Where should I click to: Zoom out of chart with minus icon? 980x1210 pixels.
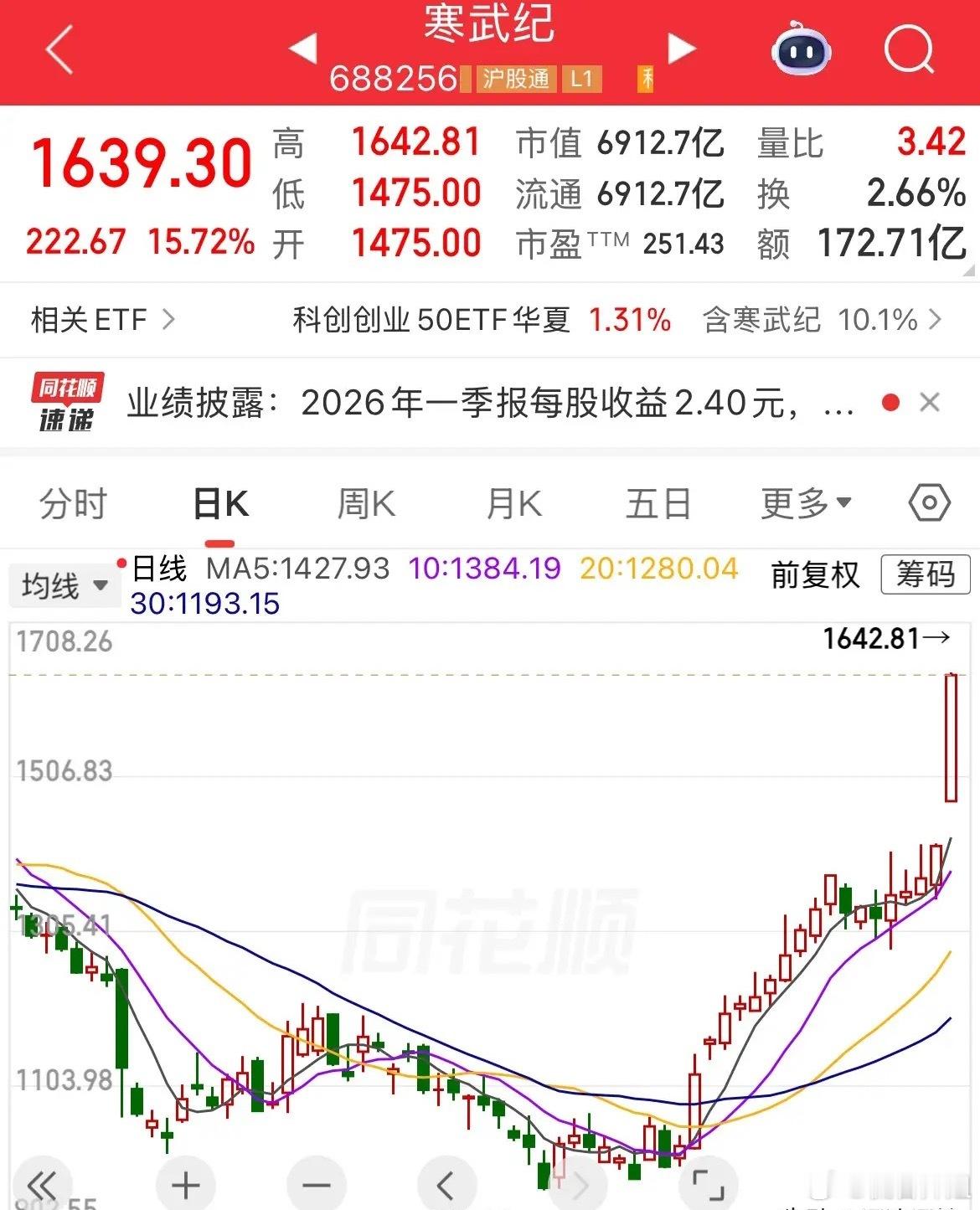(314, 1183)
